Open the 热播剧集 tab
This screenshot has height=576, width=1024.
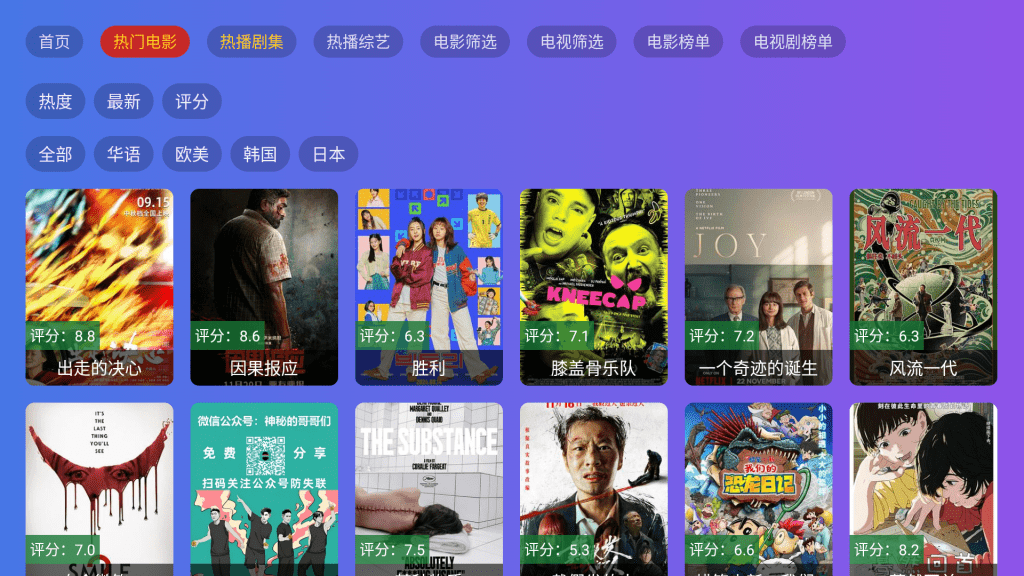(251, 42)
